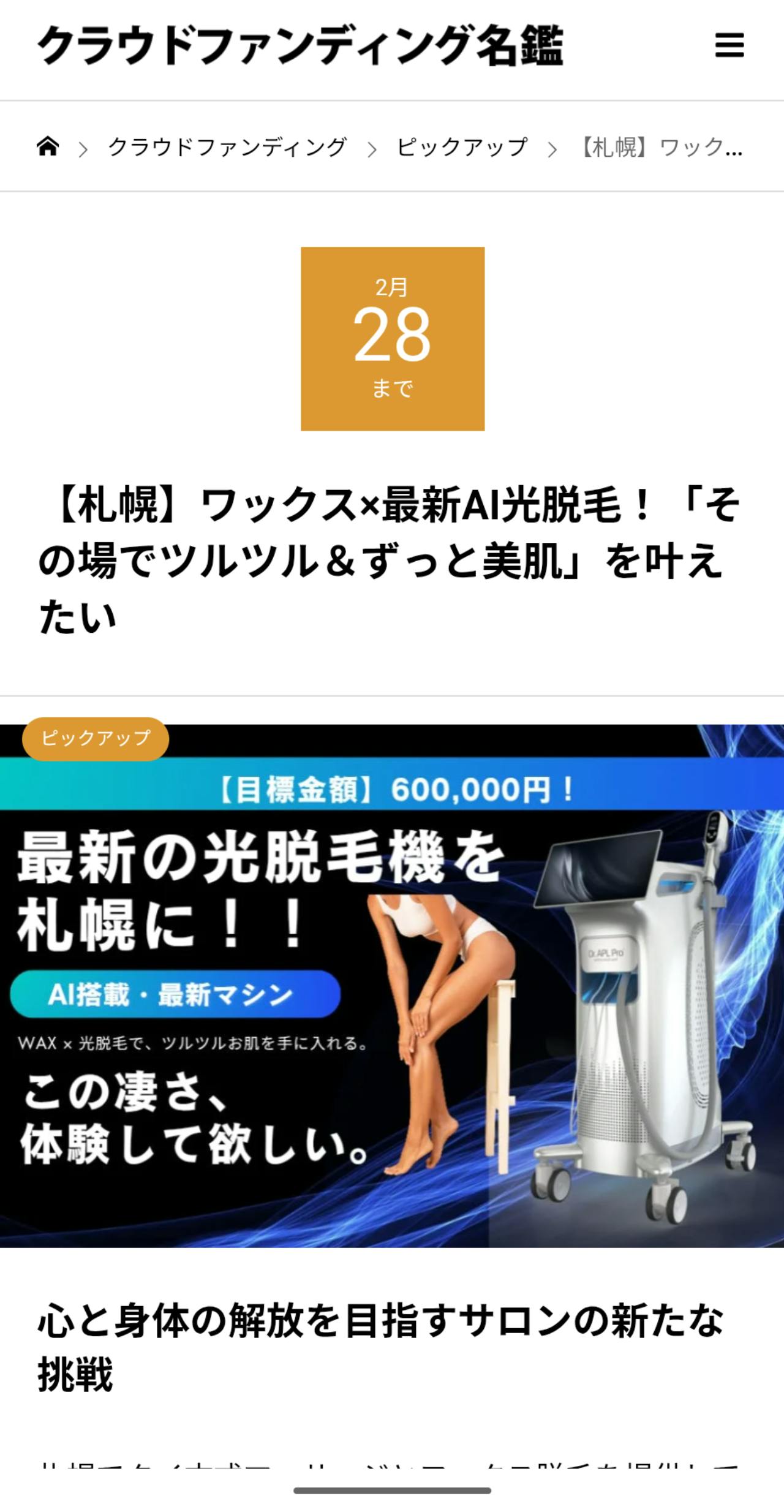Open the クラウドファンディング breadcrumb link

[x=227, y=147]
